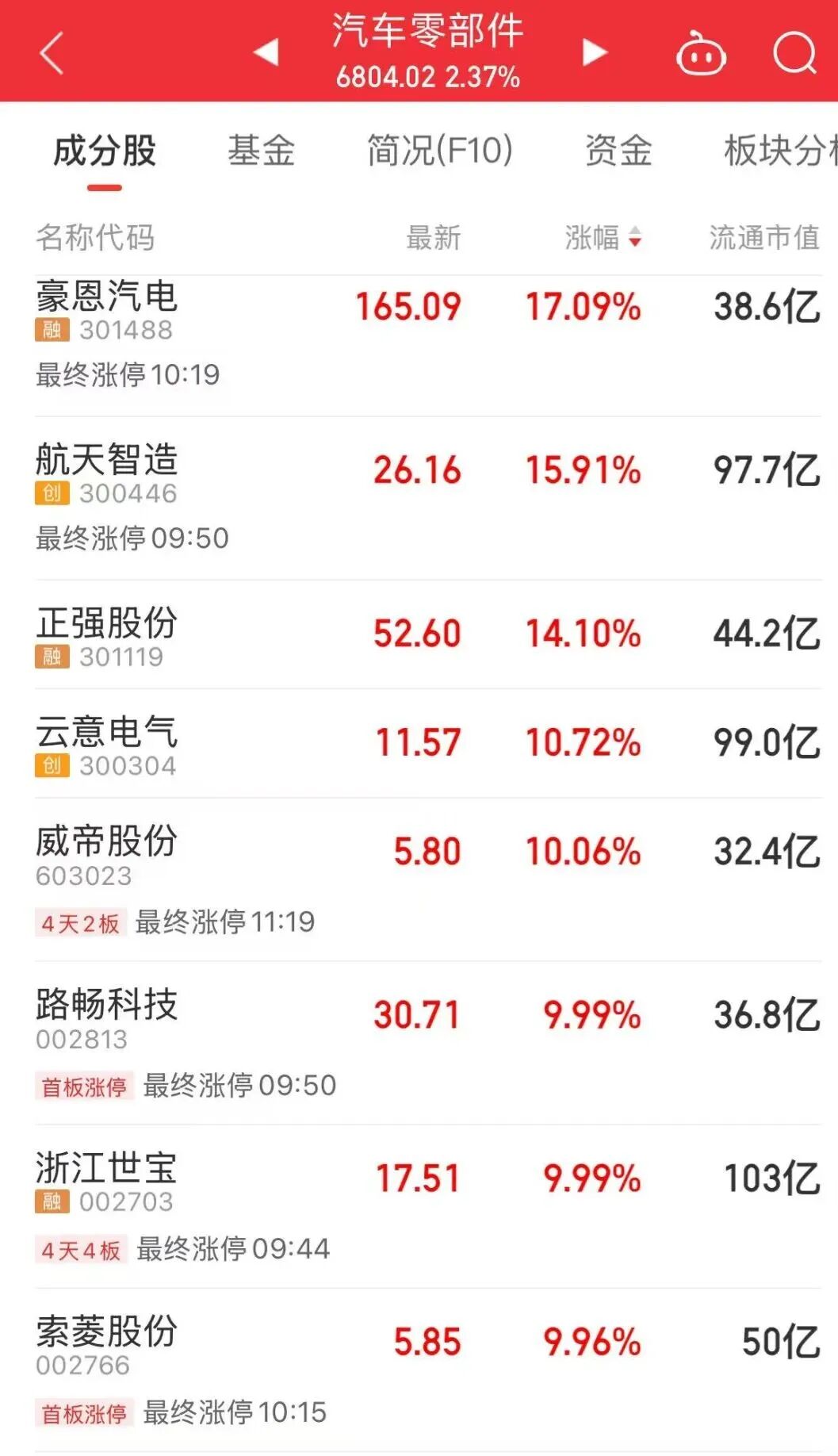
Task: Switch to the 资金 tab
Action: click(618, 151)
